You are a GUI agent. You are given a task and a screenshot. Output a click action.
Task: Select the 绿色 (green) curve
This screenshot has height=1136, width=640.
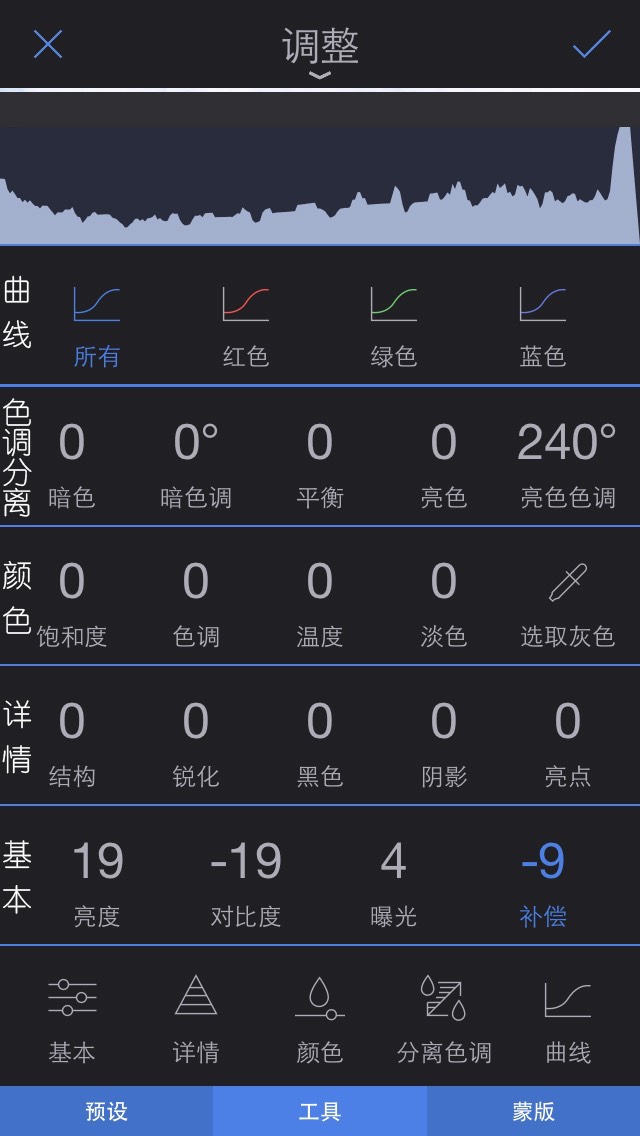[393, 325]
